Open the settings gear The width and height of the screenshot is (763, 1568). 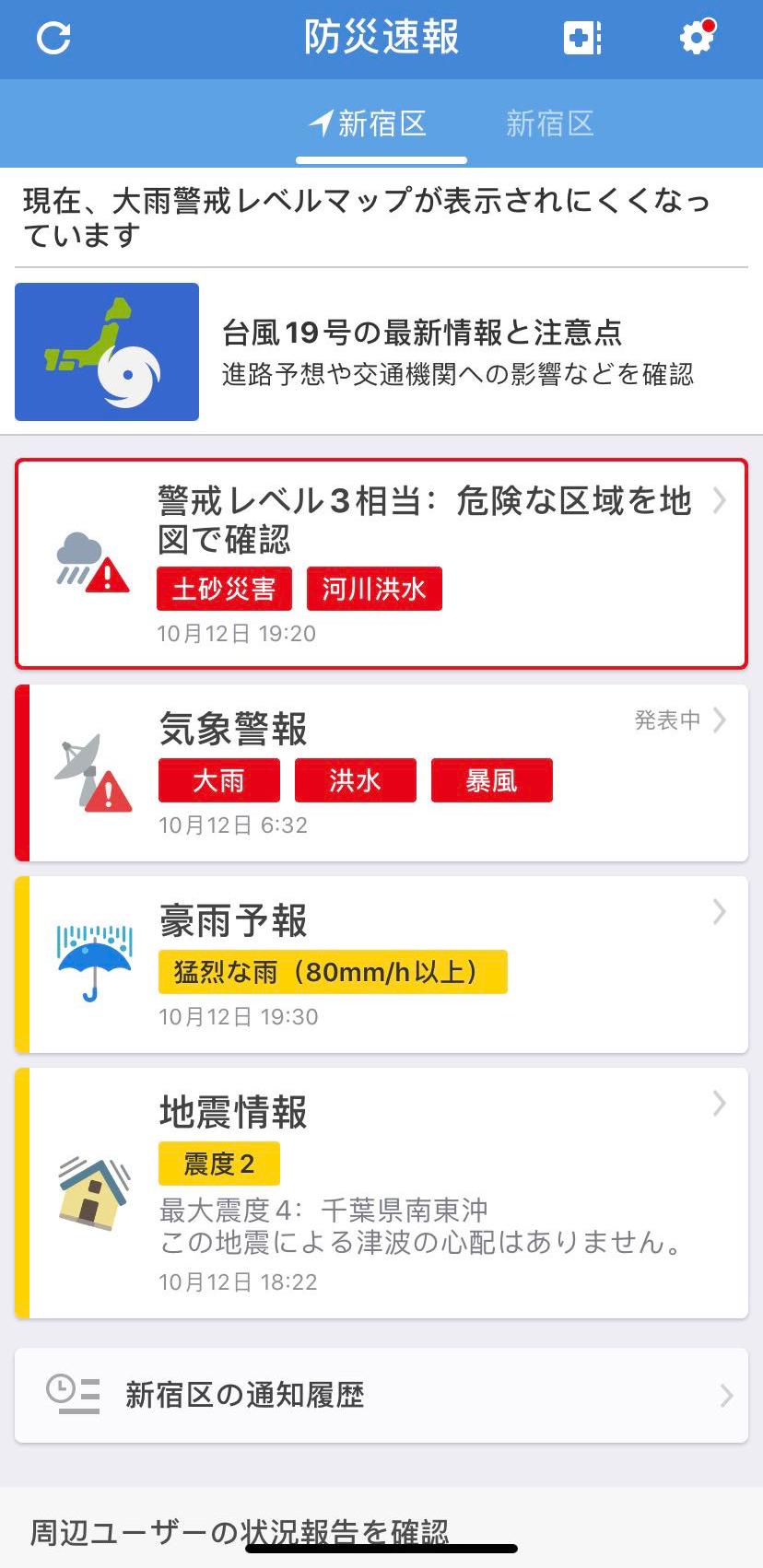tap(696, 39)
